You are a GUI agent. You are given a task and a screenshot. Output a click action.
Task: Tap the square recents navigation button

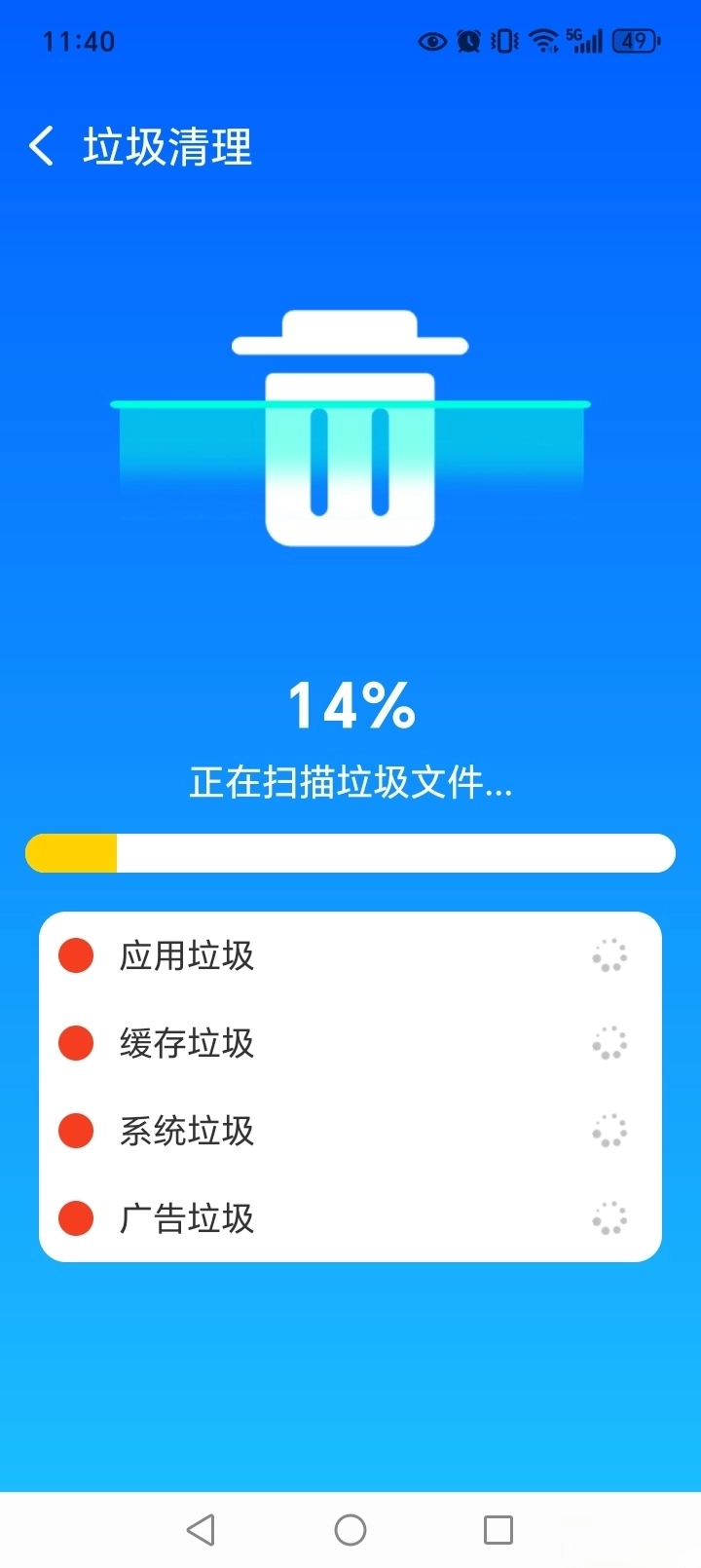[498, 1528]
